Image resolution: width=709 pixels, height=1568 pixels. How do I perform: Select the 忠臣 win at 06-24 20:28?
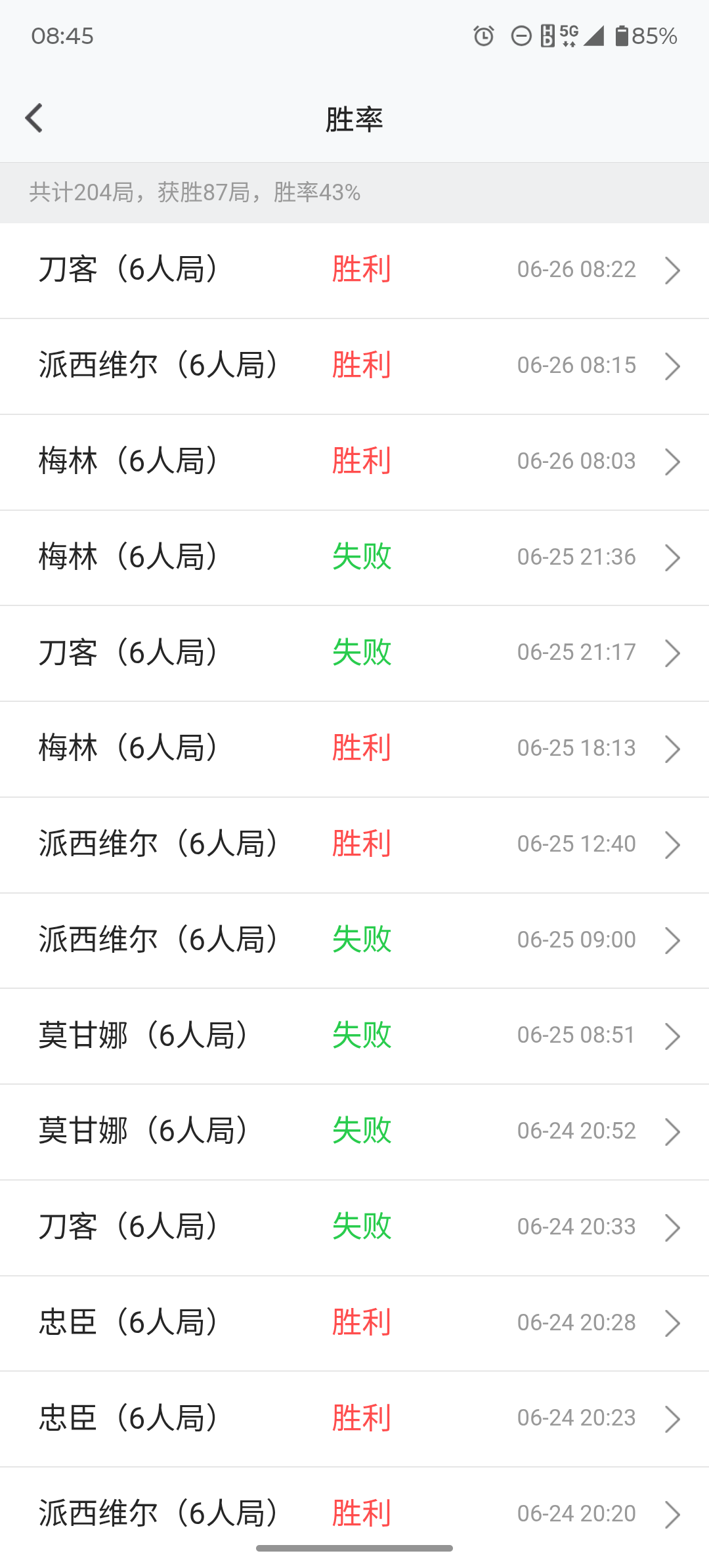(x=354, y=1322)
